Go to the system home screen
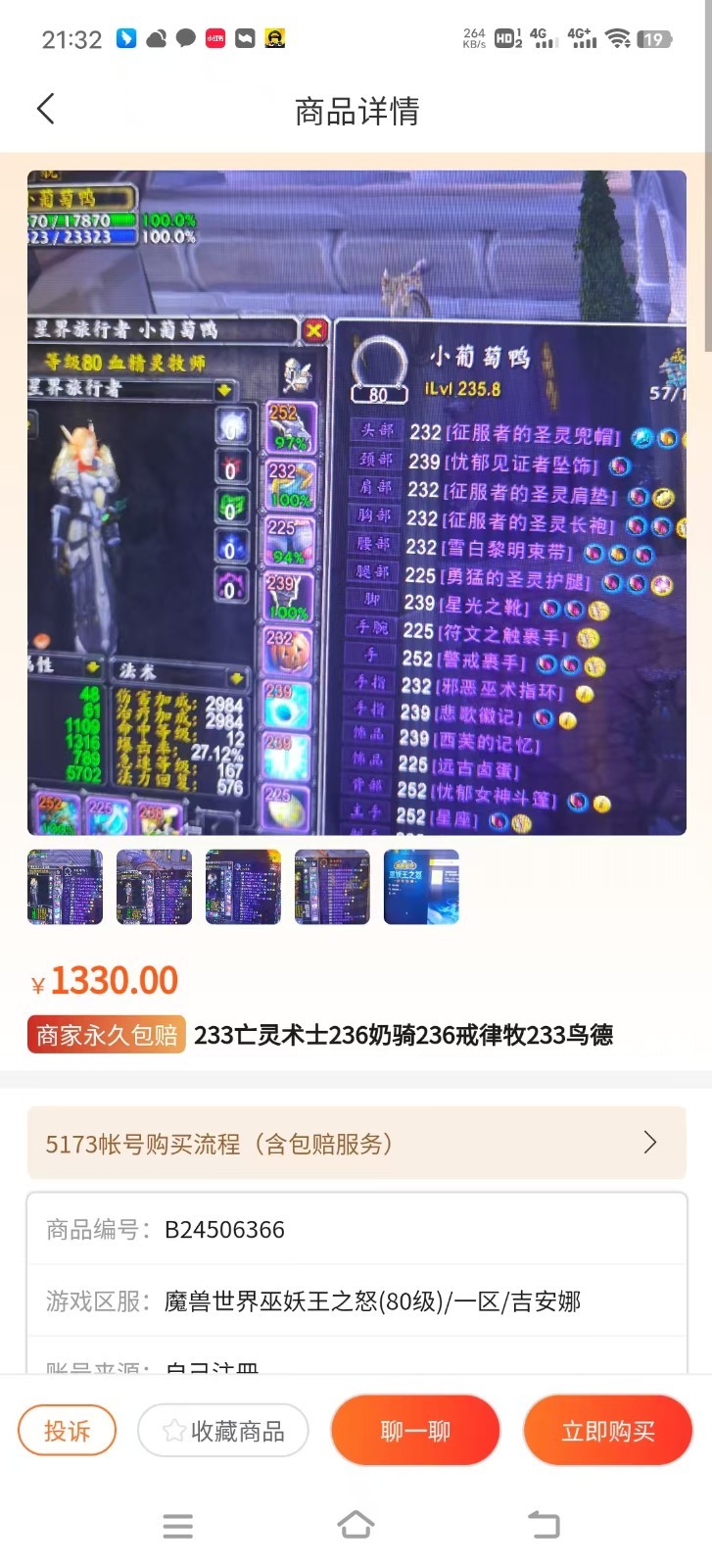This screenshot has height=1568, width=712. click(x=356, y=1525)
